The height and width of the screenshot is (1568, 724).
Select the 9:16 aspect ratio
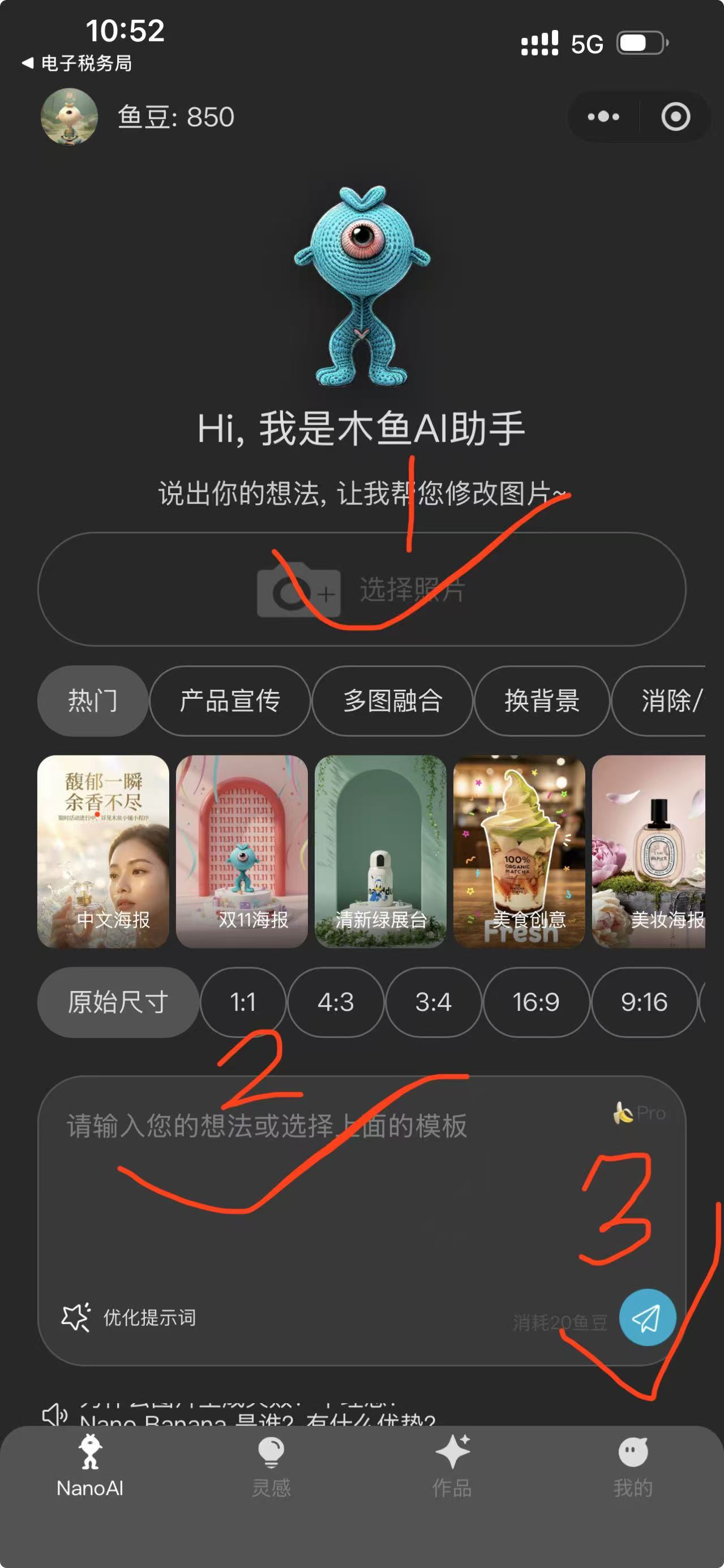pos(644,1002)
